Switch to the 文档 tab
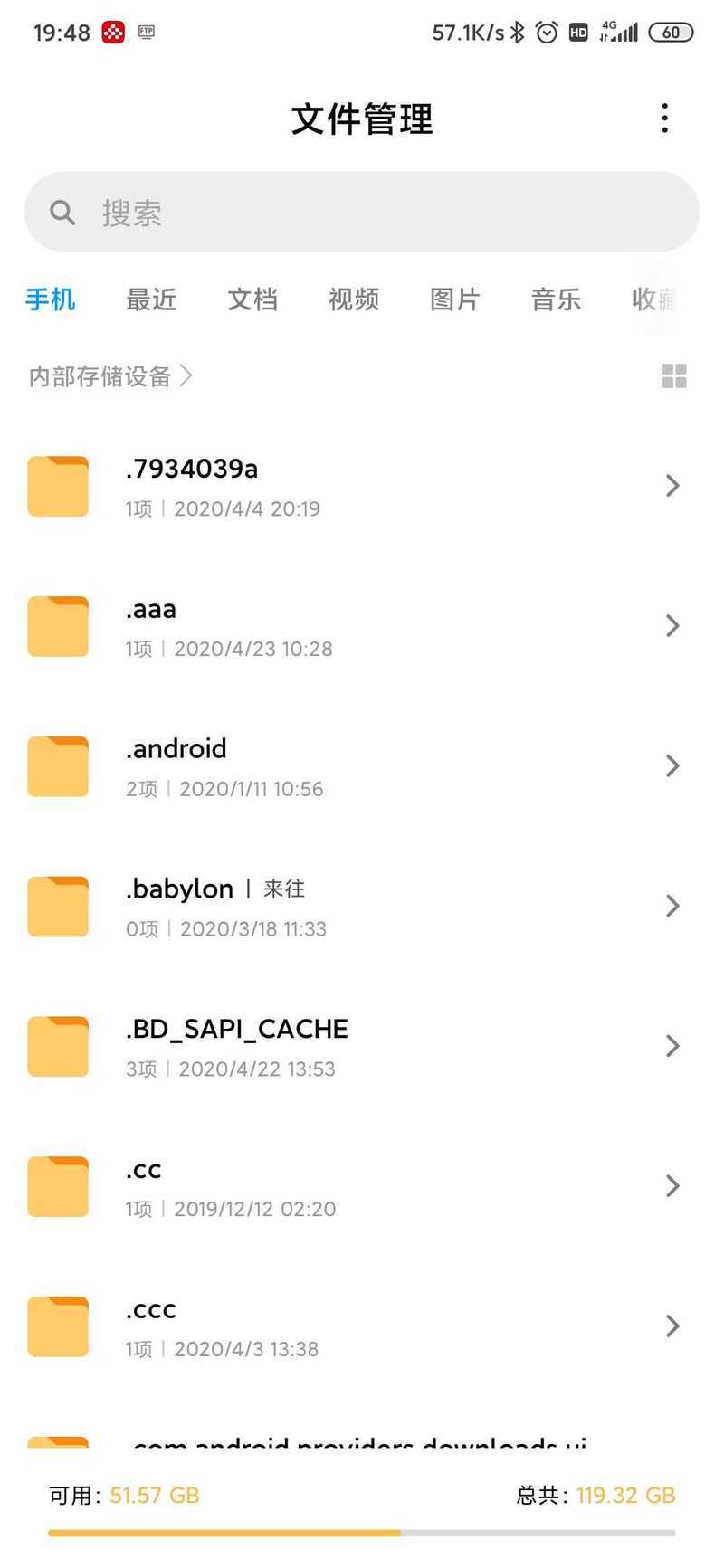 [x=252, y=299]
